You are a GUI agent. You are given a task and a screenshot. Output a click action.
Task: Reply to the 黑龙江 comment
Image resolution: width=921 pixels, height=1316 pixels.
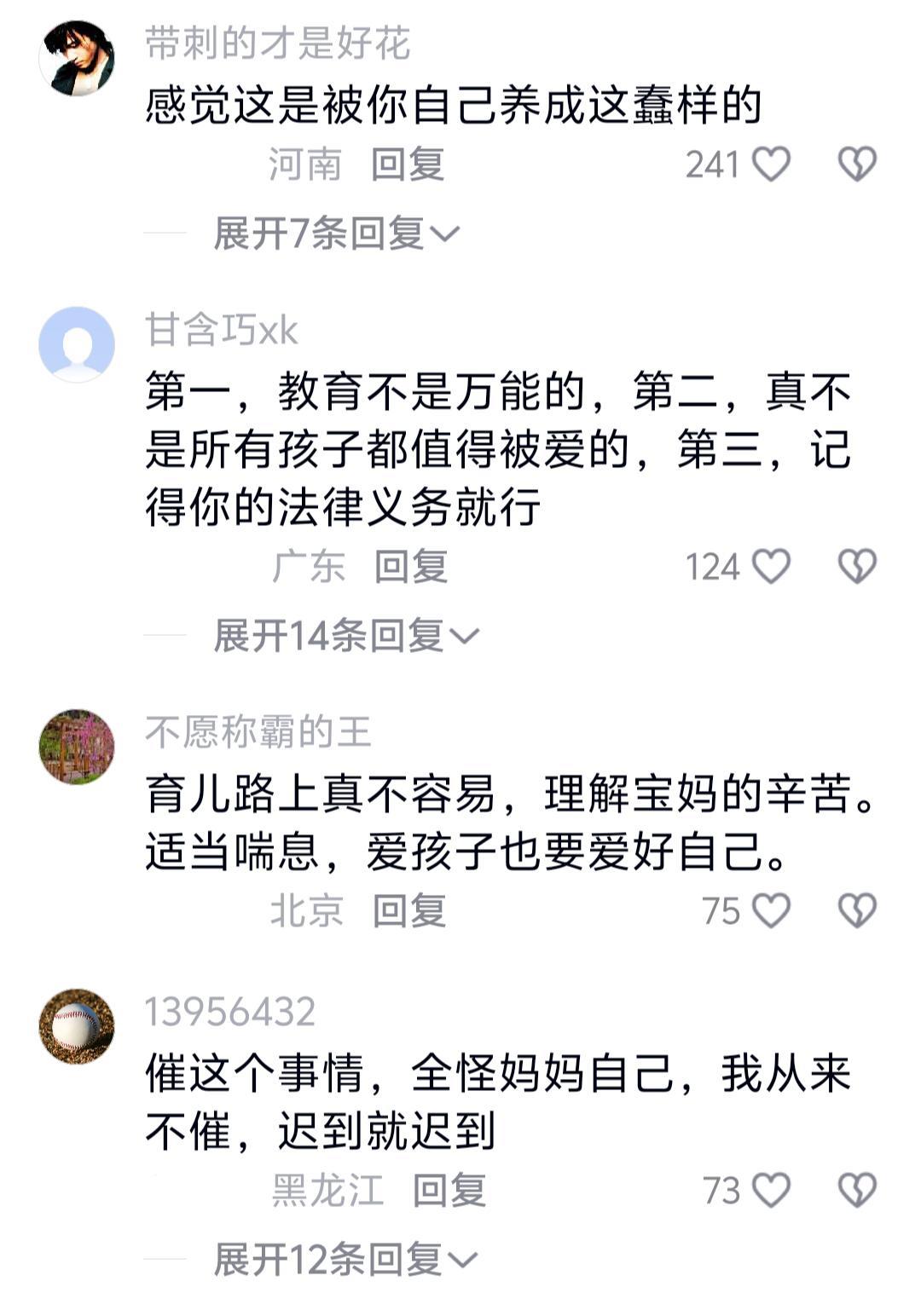[x=449, y=1191]
